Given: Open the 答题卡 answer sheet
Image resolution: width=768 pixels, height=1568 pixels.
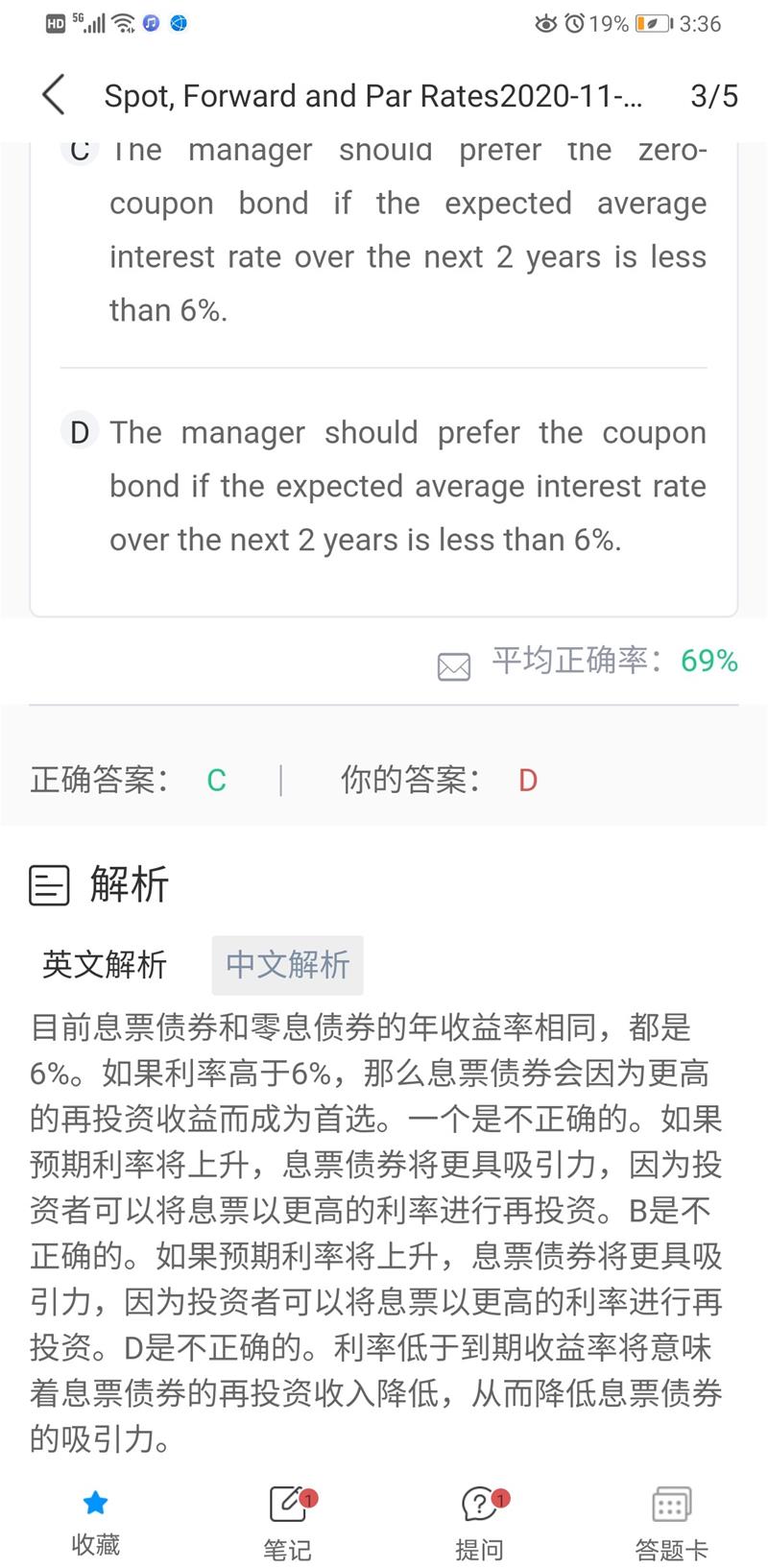Looking at the screenshot, I should 671,1520.
